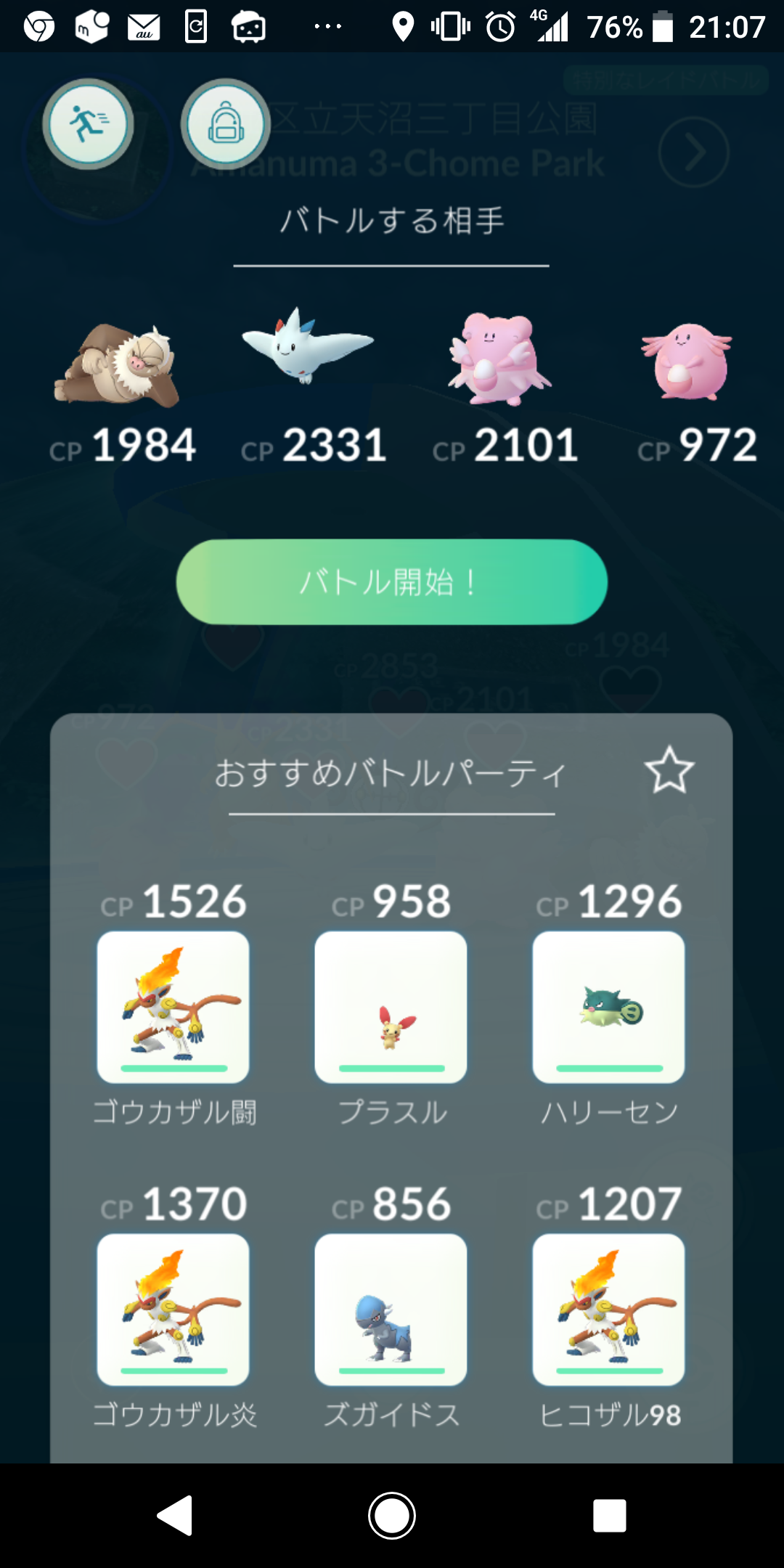Open the item bag icon
Image resolution: width=784 pixels, height=1568 pixels.
tap(226, 124)
